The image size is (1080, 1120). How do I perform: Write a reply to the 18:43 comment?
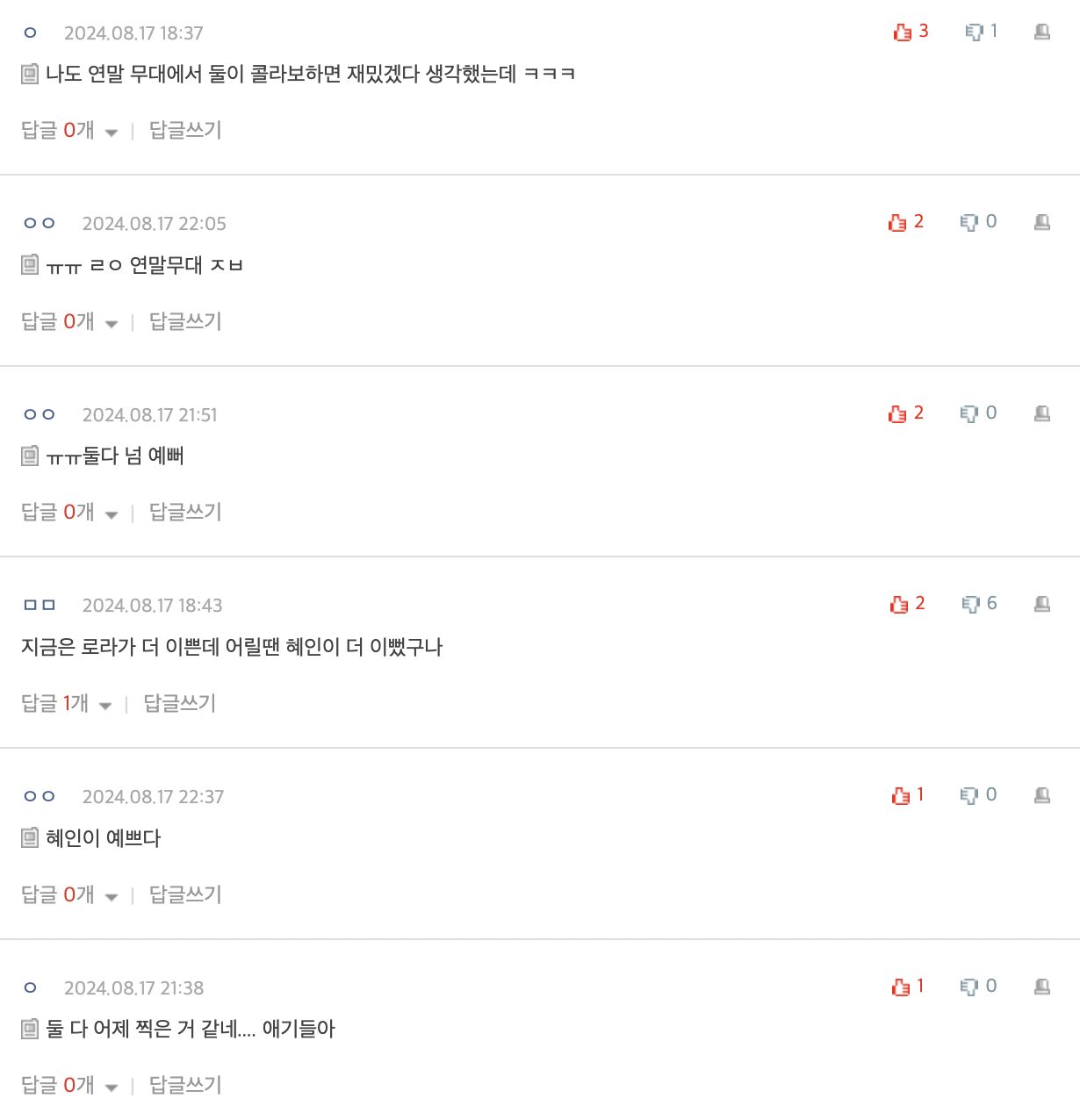(x=179, y=704)
